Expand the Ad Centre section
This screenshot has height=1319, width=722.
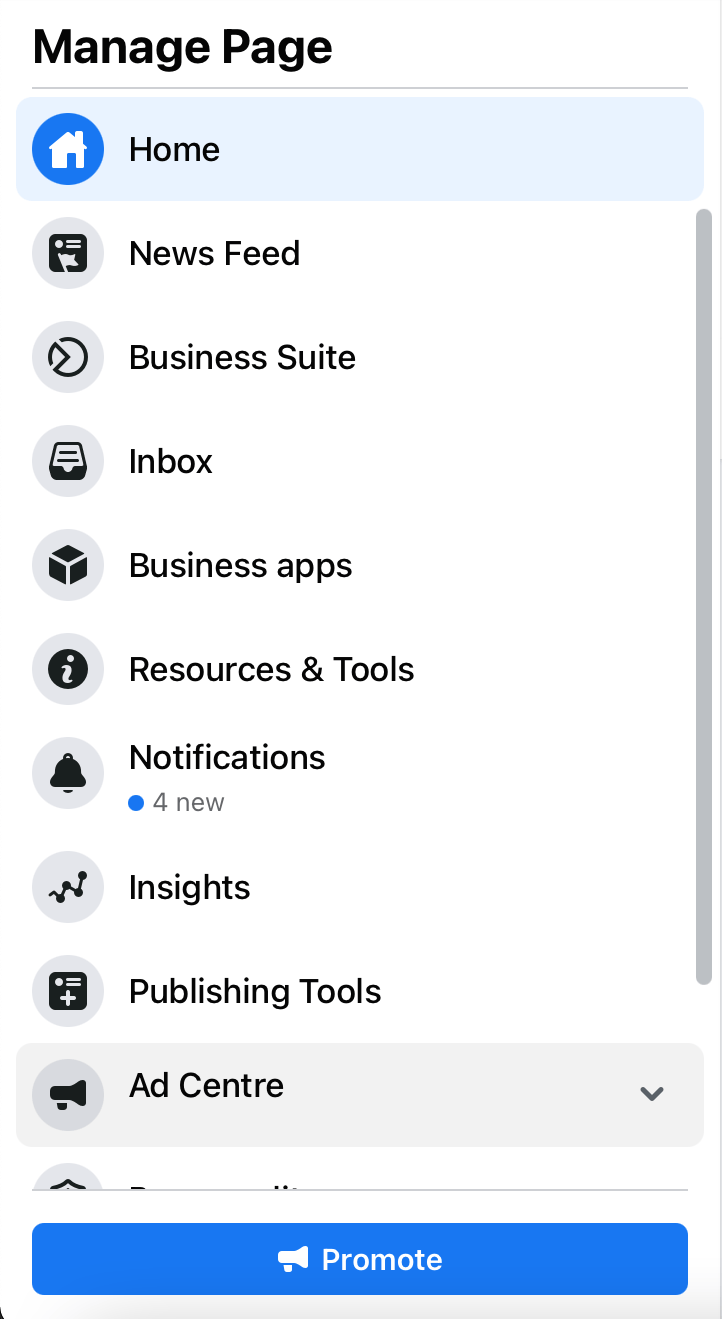[x=360, y=1094]
